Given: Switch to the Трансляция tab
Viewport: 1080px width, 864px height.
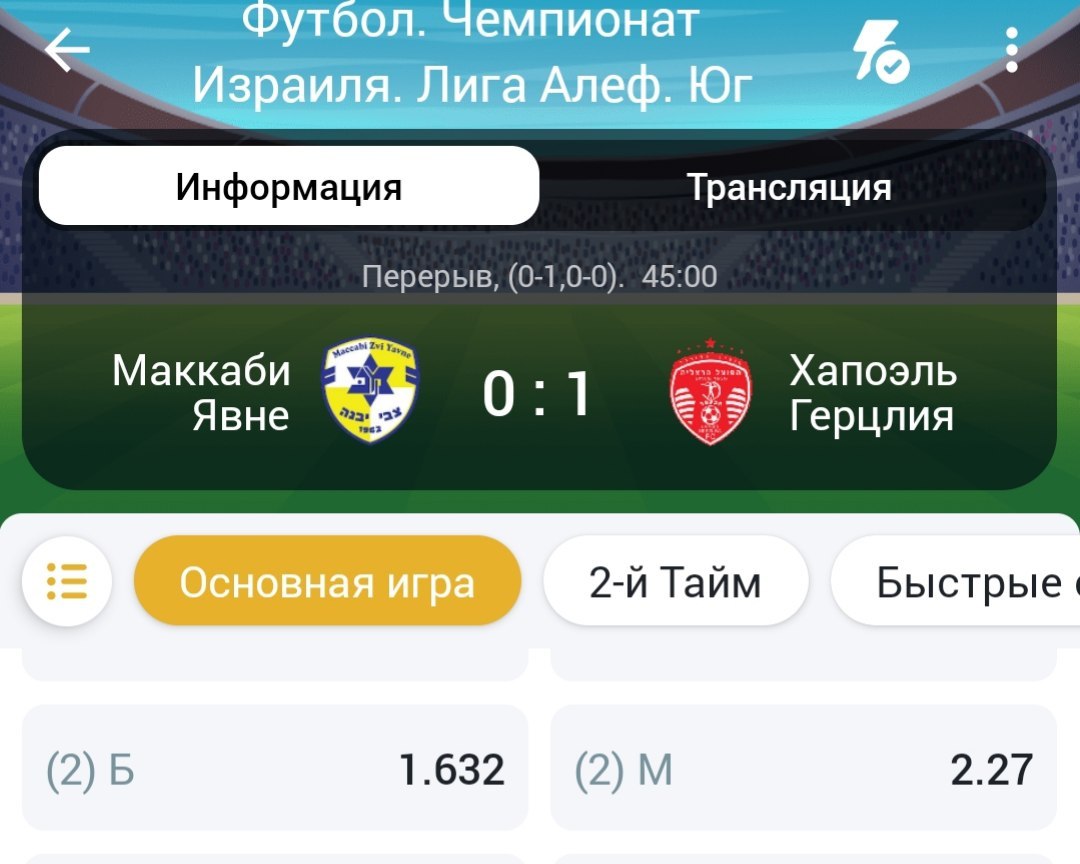Looking at the screenshot, I should pyautogui.click(x=789, y=187).
